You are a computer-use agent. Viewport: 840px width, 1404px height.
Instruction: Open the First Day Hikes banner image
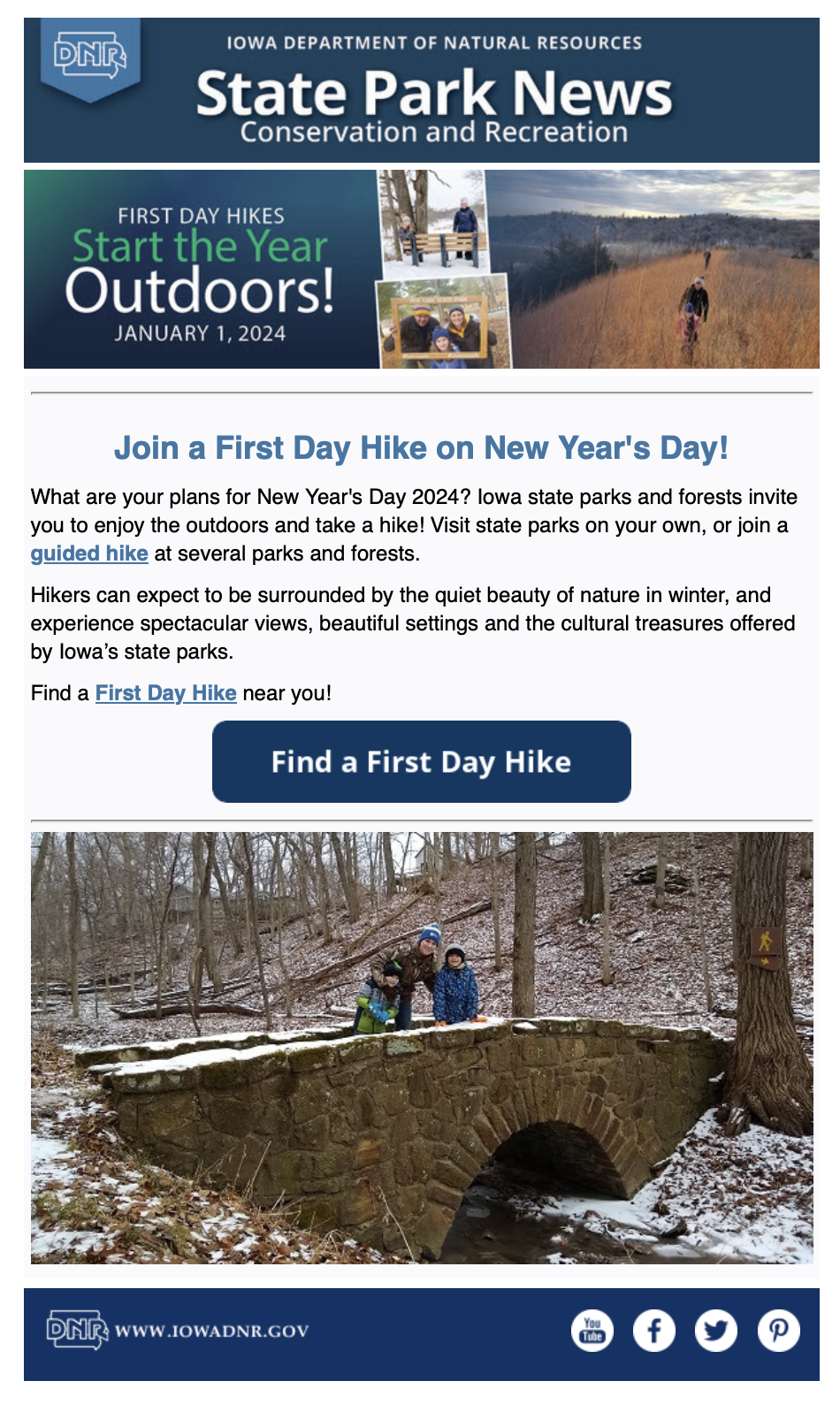[x=421, y=270]
